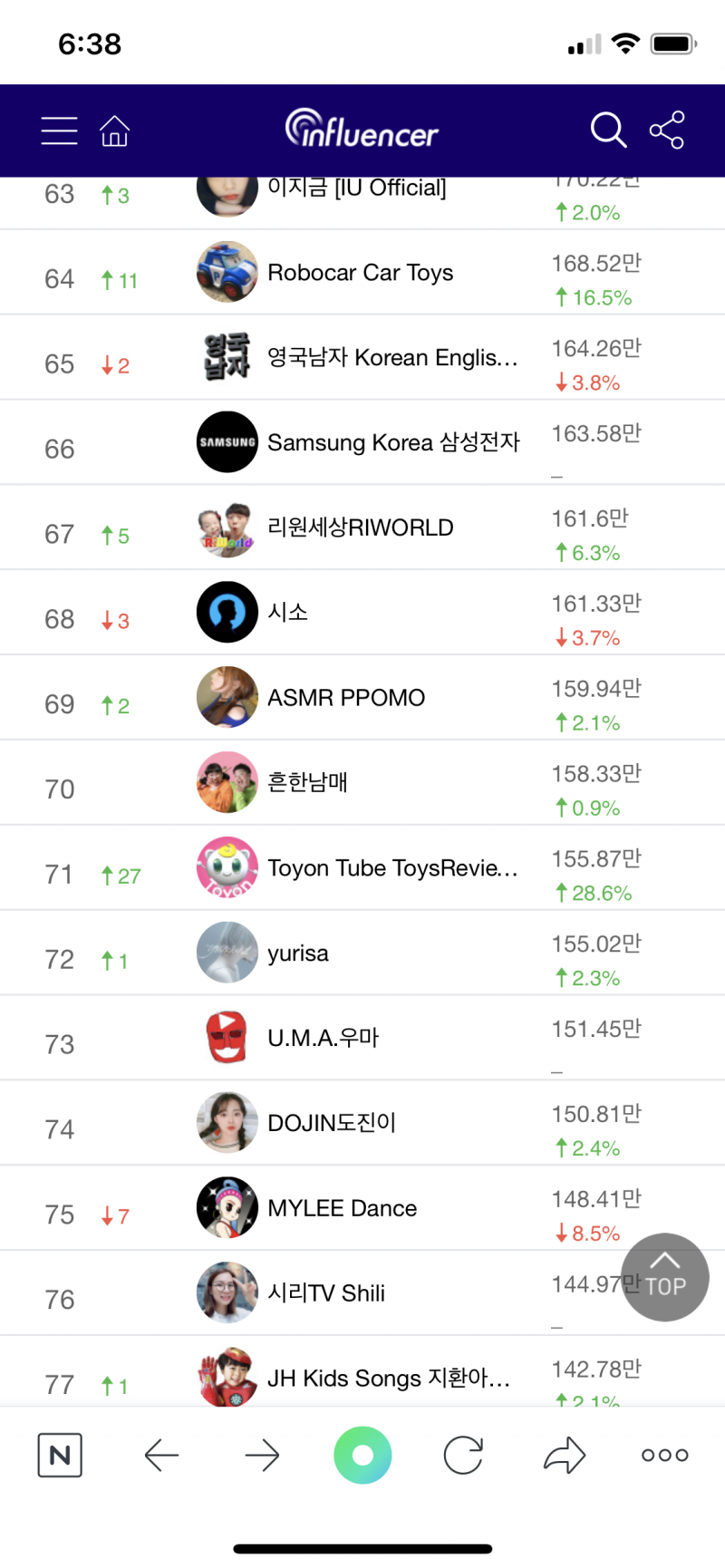Open 영국남자 Korean Englishman channel
725x1568 pixels.
click(x=391, y=358)
